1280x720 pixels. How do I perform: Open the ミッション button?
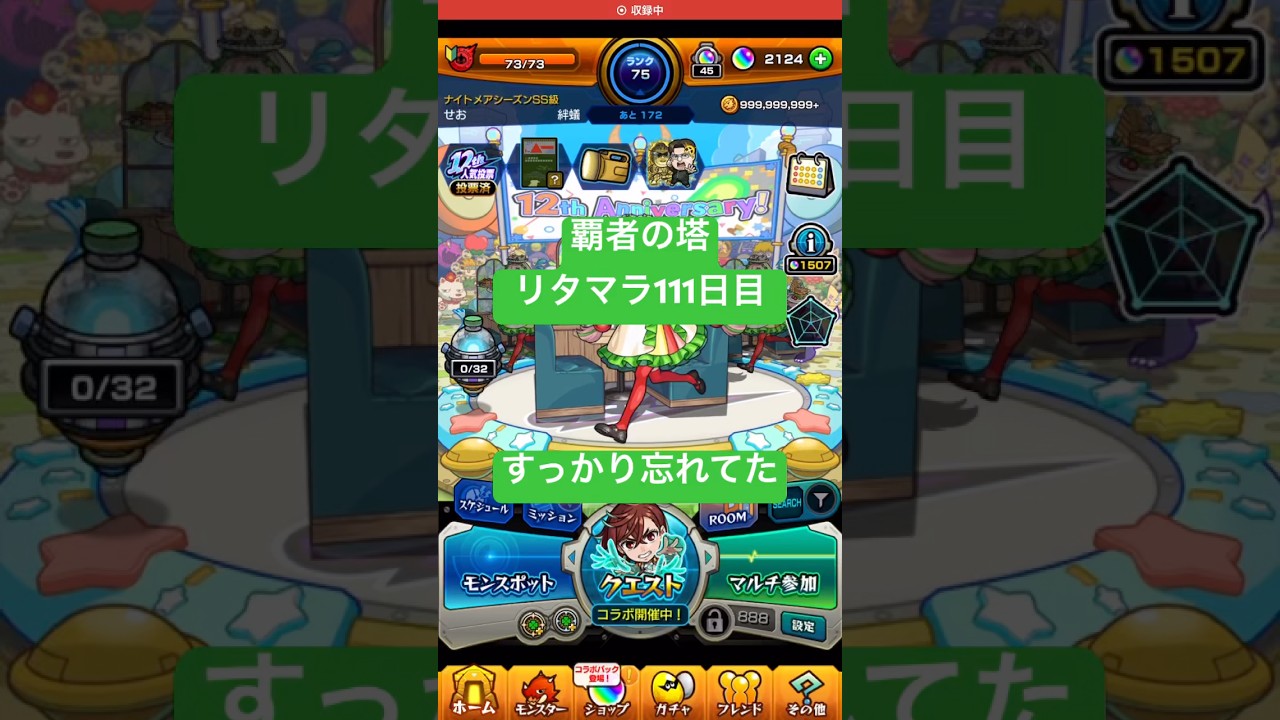click(551, 514)
